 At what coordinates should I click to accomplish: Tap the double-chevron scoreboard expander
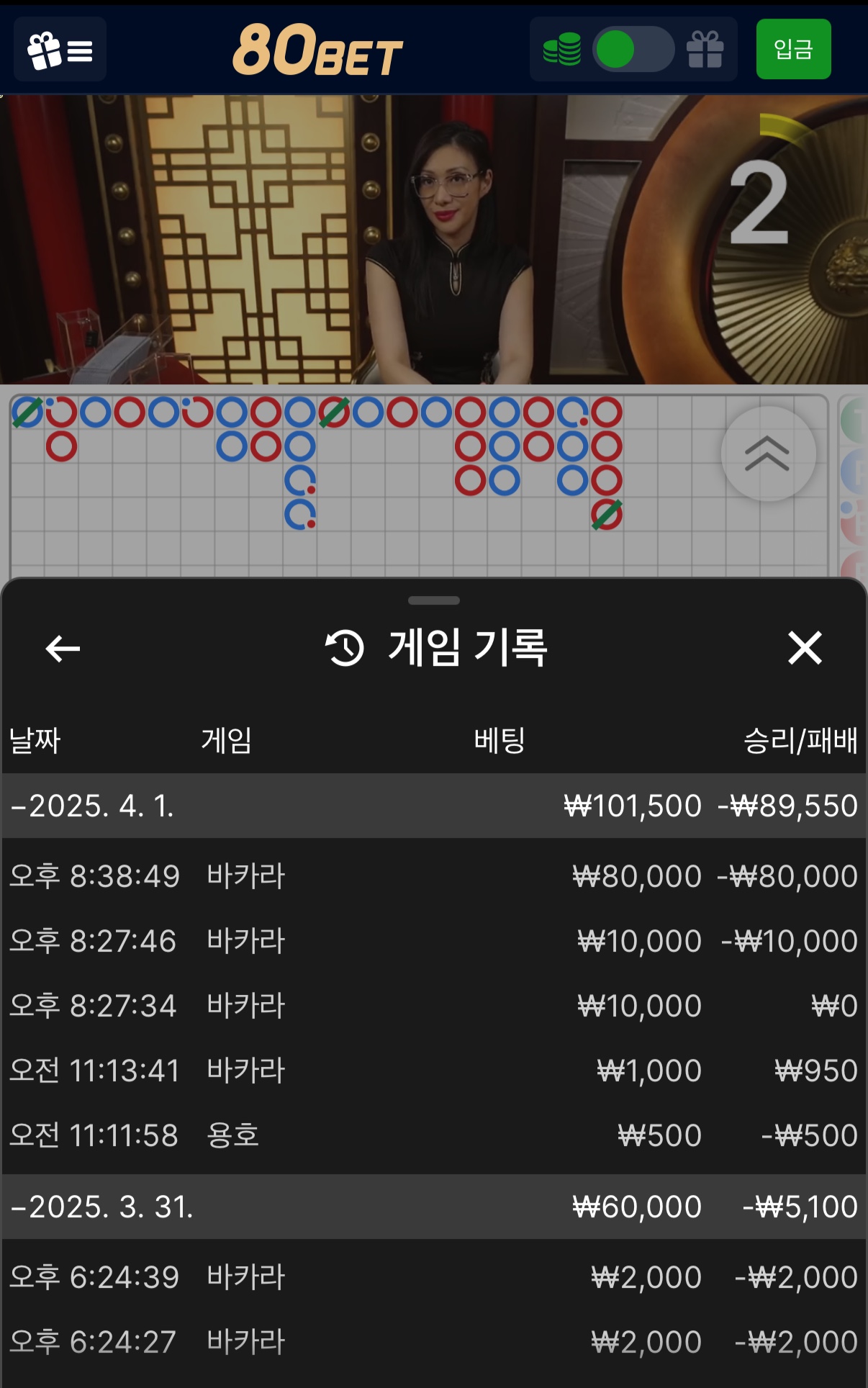(x=767, y=454)
